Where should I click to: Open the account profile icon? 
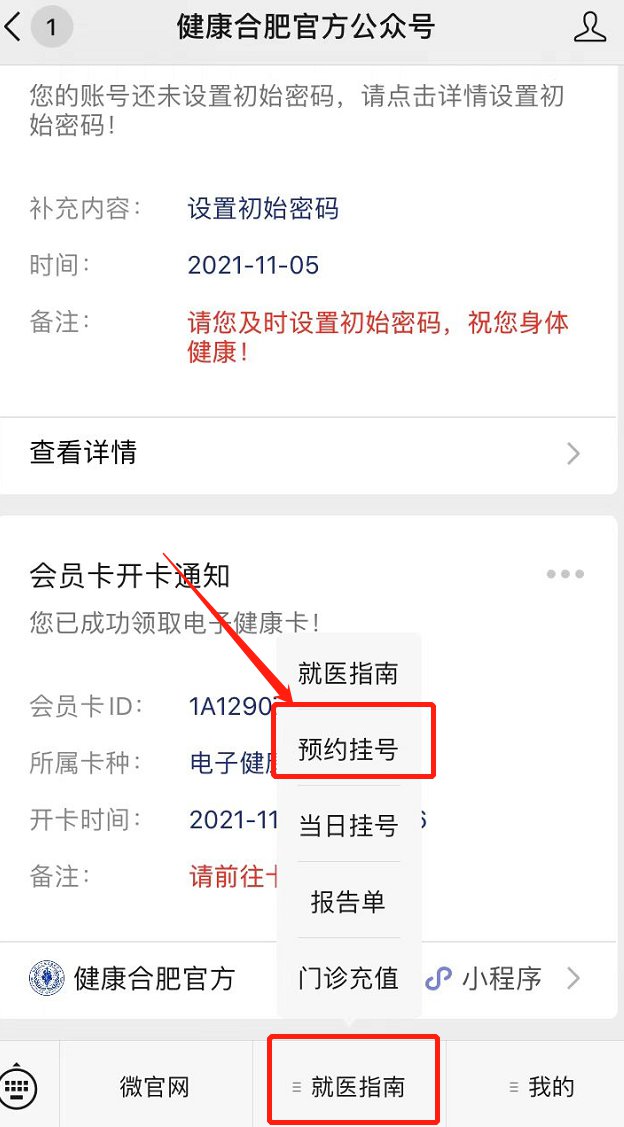click(x=590, y=27)
